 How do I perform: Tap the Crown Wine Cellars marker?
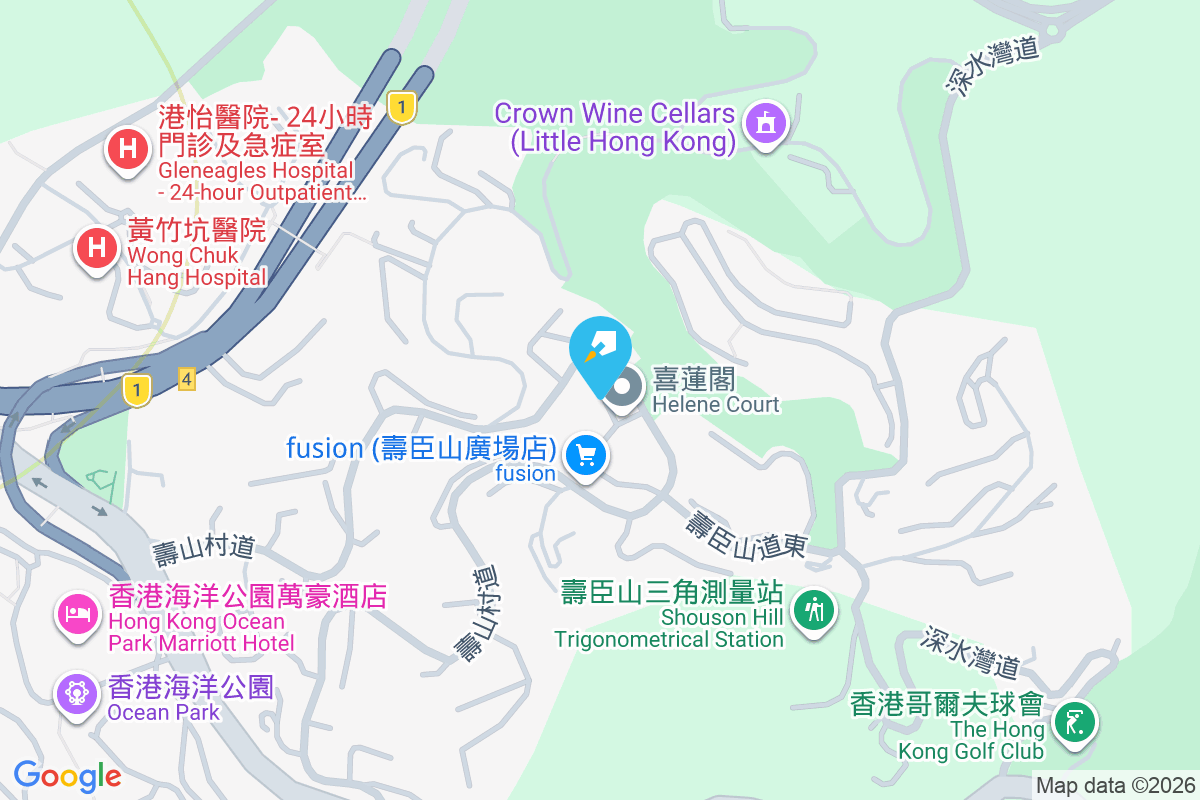(x=766, y=124)
